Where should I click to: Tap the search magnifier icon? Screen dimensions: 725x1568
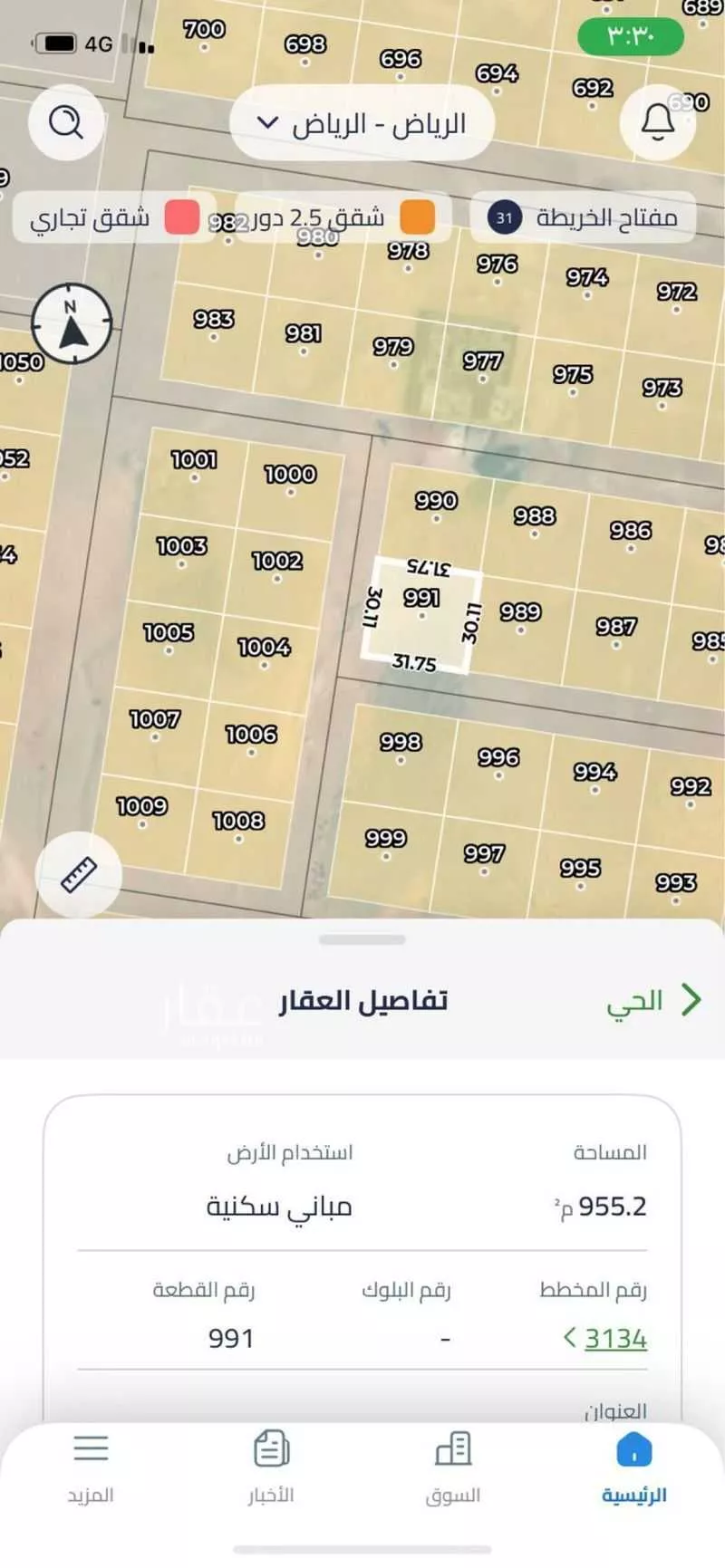(66, 123)
